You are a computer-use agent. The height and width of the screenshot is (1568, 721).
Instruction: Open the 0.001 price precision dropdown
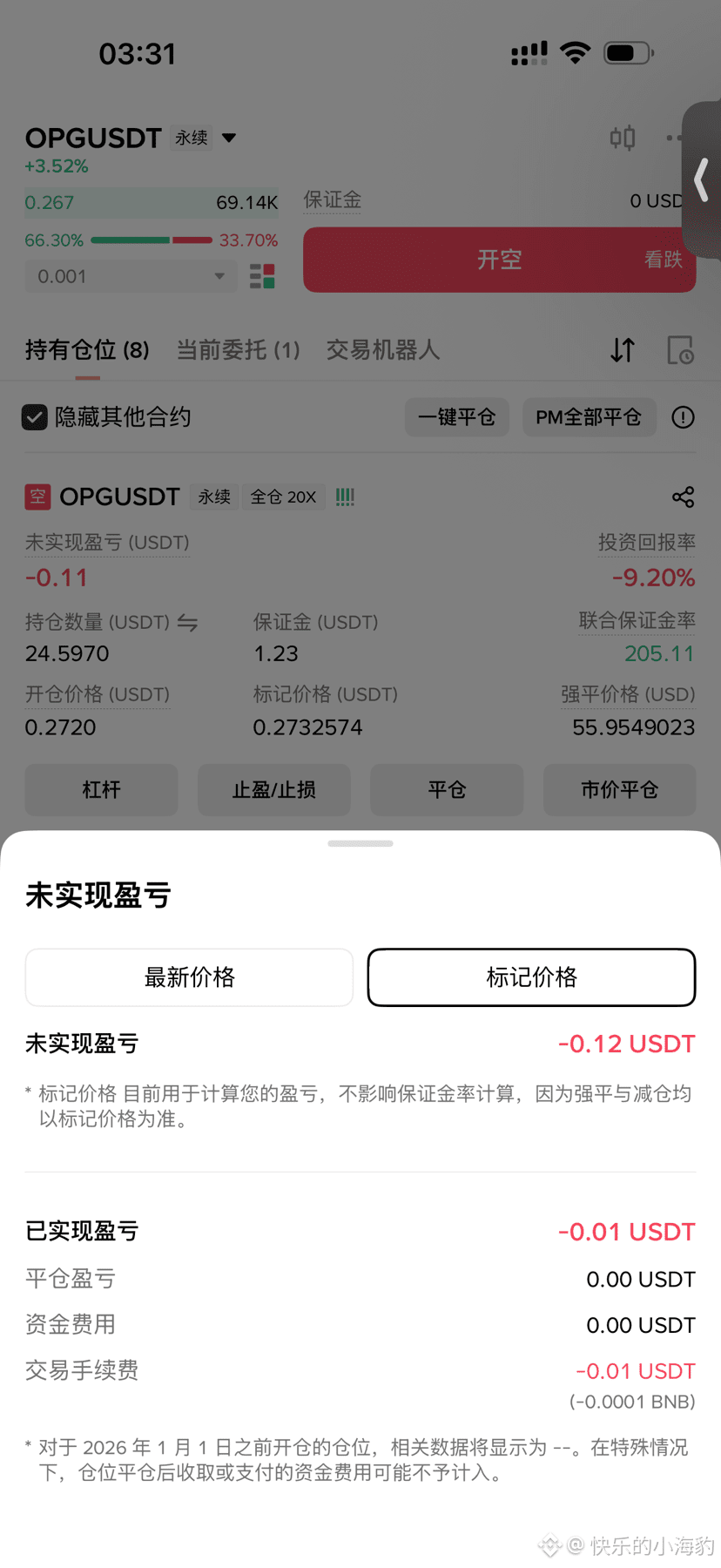(131, 276)
